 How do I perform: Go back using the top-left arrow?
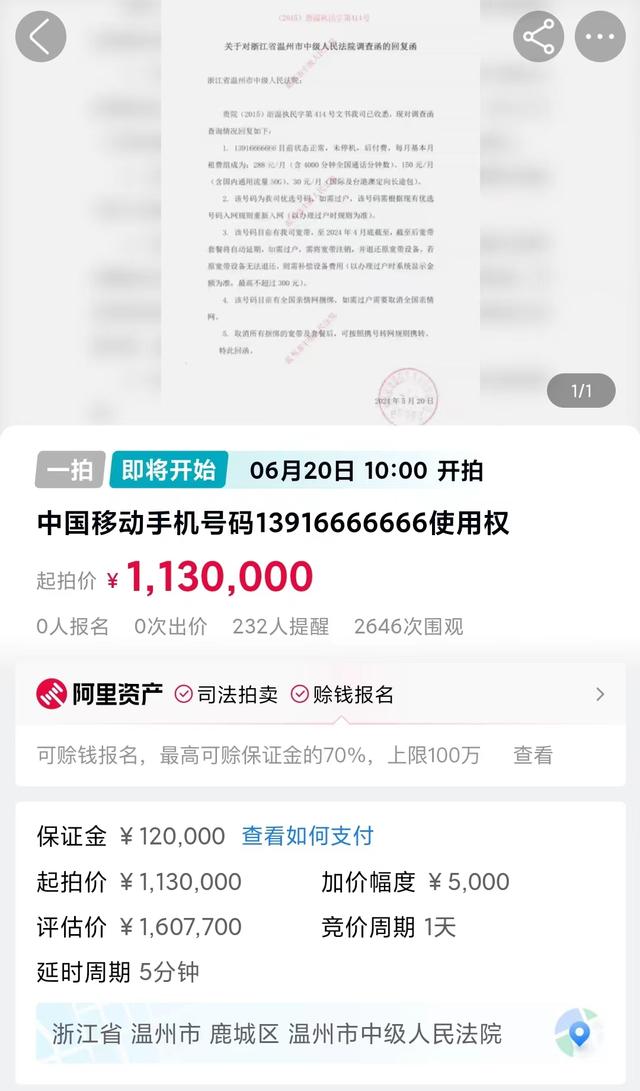coord(40,38)
